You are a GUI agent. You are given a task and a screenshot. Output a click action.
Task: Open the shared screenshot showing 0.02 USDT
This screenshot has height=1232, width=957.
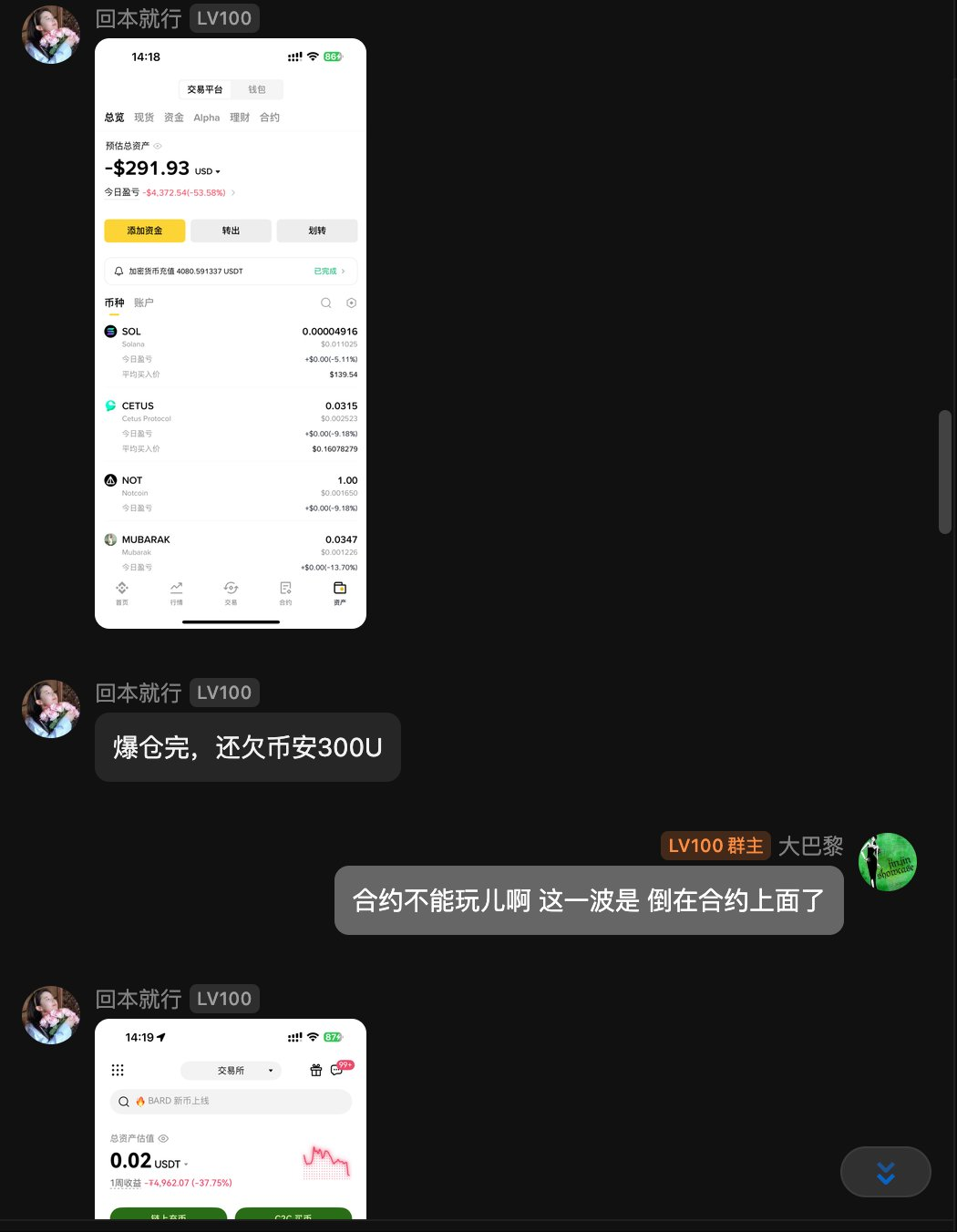coord(231,1119)
